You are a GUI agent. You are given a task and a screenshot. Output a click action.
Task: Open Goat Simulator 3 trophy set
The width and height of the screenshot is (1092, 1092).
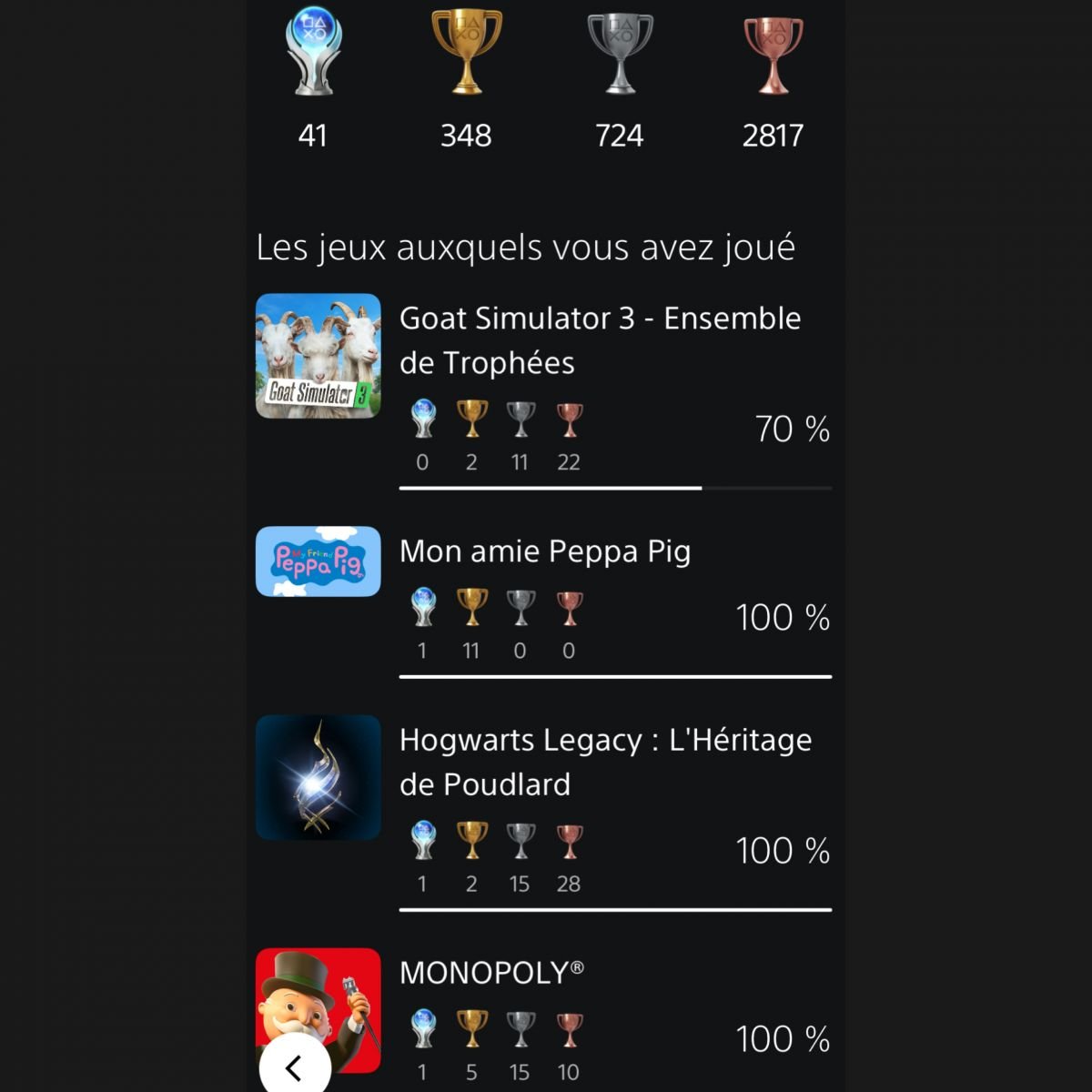[599, 339]
